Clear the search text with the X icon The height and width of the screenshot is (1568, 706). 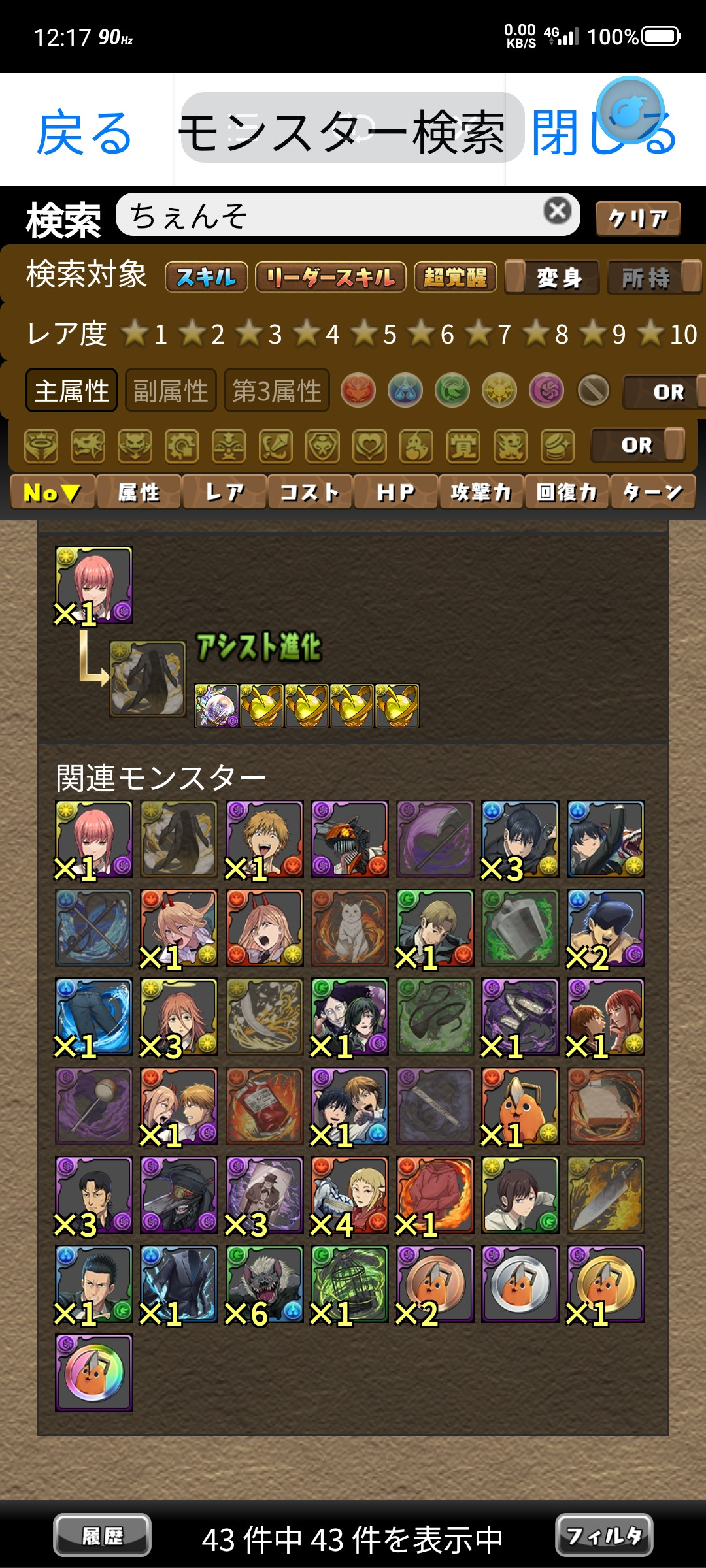coord(558,212)
